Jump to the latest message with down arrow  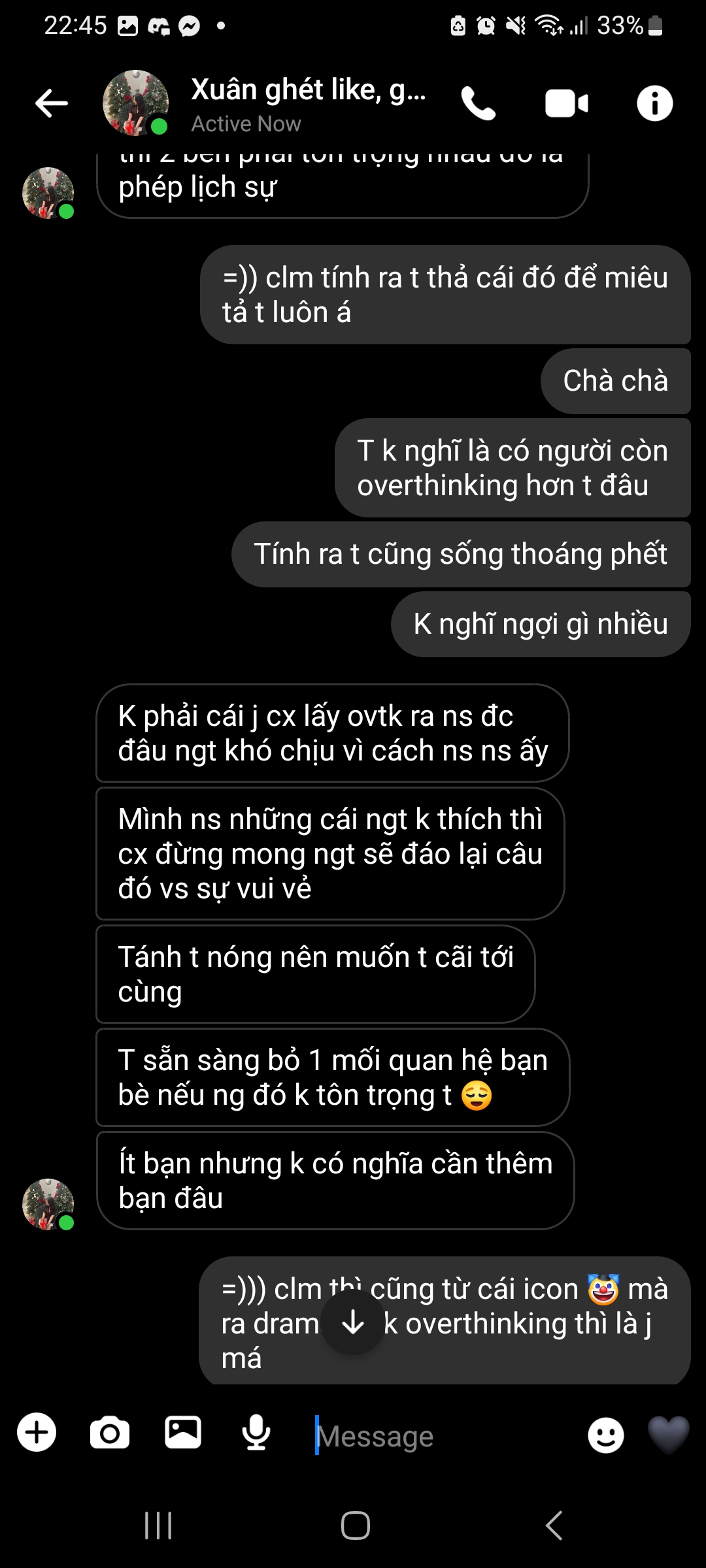pyautogui.click(x=353, y=1324)
